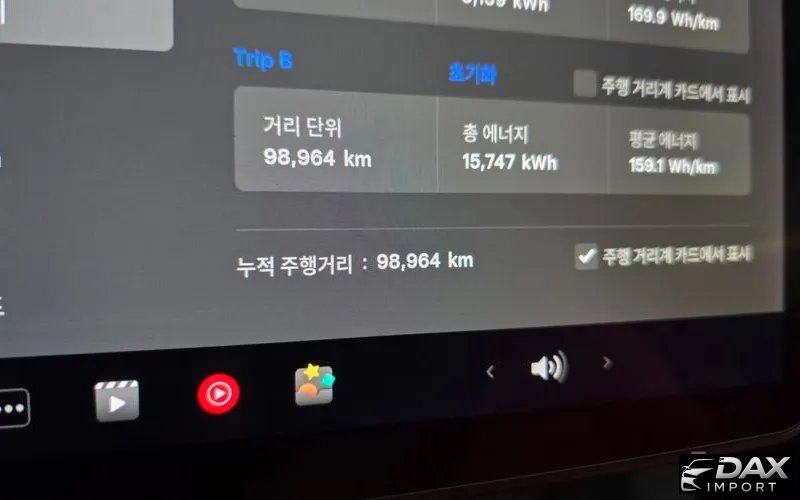This screenshot has width=800, height=500.
Task: Open the app launcher three-dots icon
Action: 13,408
